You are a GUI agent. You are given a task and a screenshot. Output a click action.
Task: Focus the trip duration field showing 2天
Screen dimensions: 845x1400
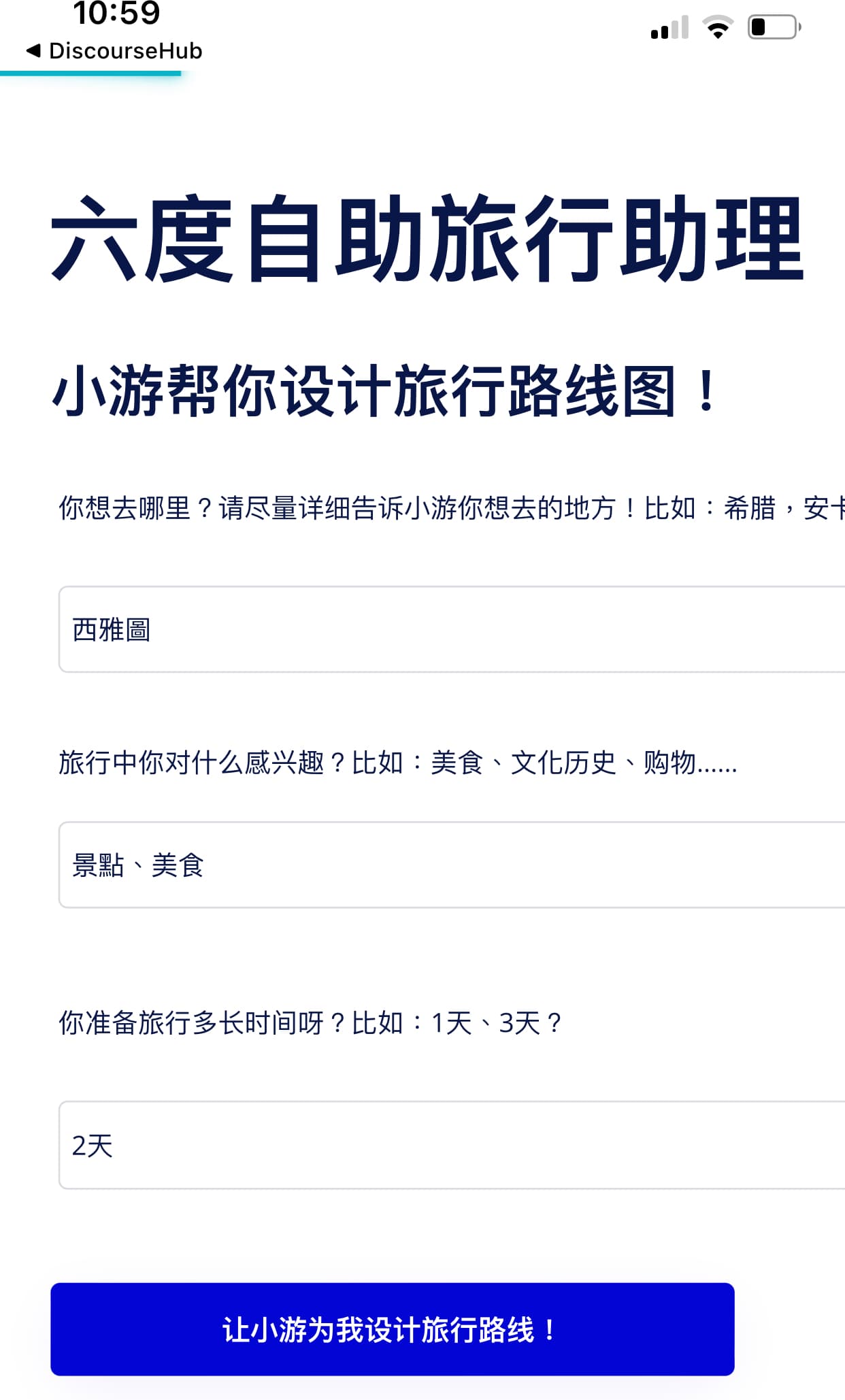tap(452, 1145)
